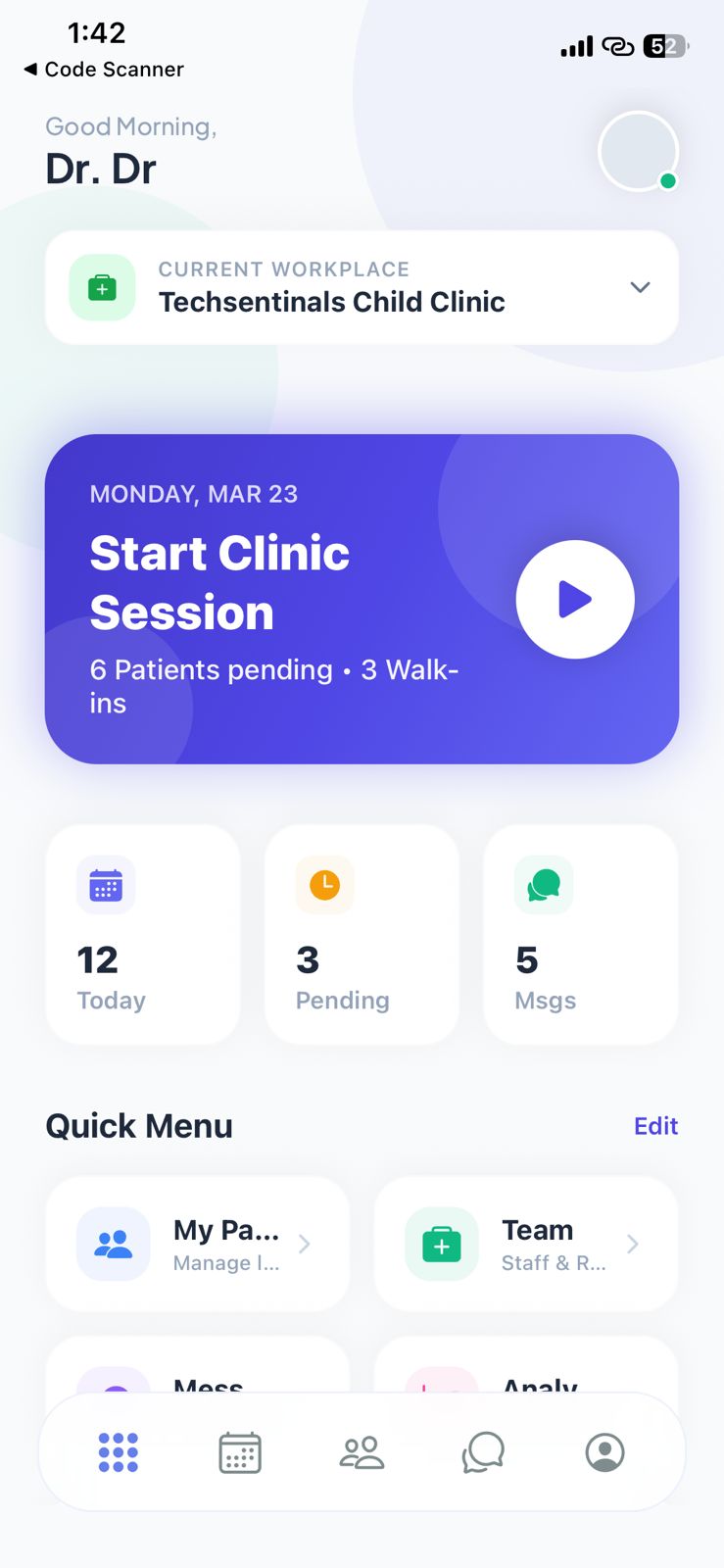Open Team card via its chevron arrow
The height and width of the screenshot is (1568, 724).
pos(633,1244)
